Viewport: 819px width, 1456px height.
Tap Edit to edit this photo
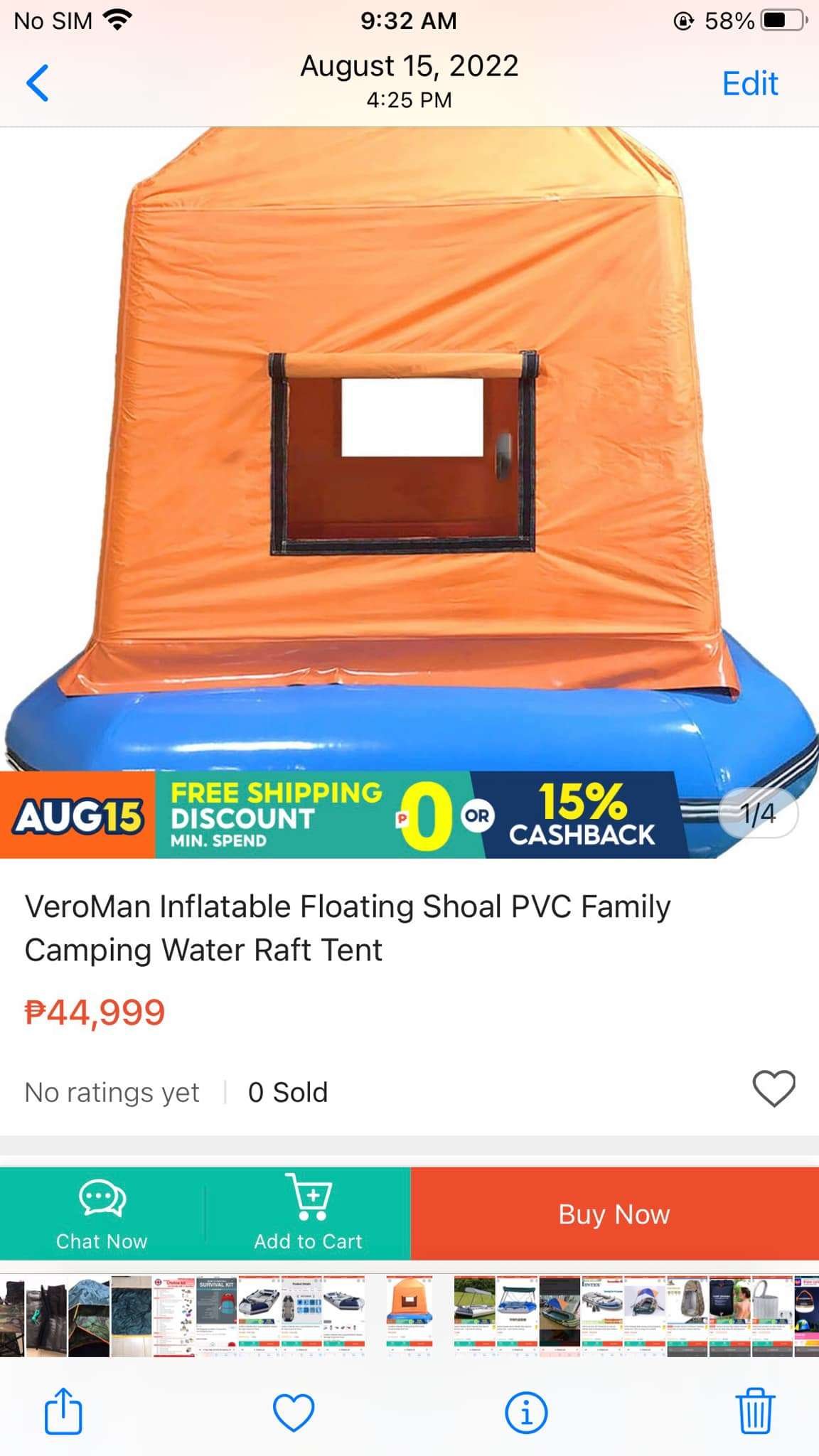(749, 84)
